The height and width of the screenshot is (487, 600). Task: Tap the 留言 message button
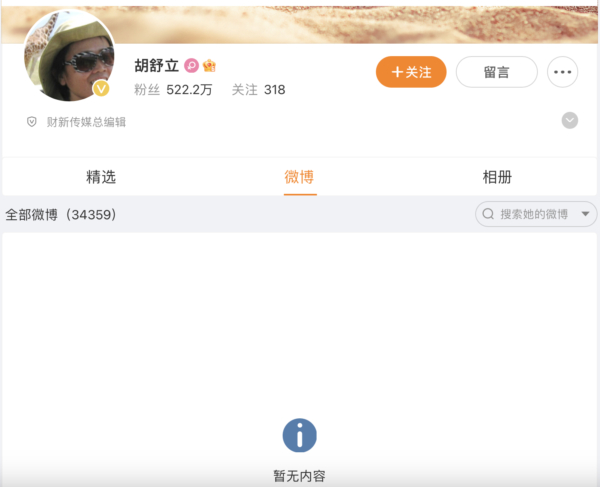click(x=496, y=72)
